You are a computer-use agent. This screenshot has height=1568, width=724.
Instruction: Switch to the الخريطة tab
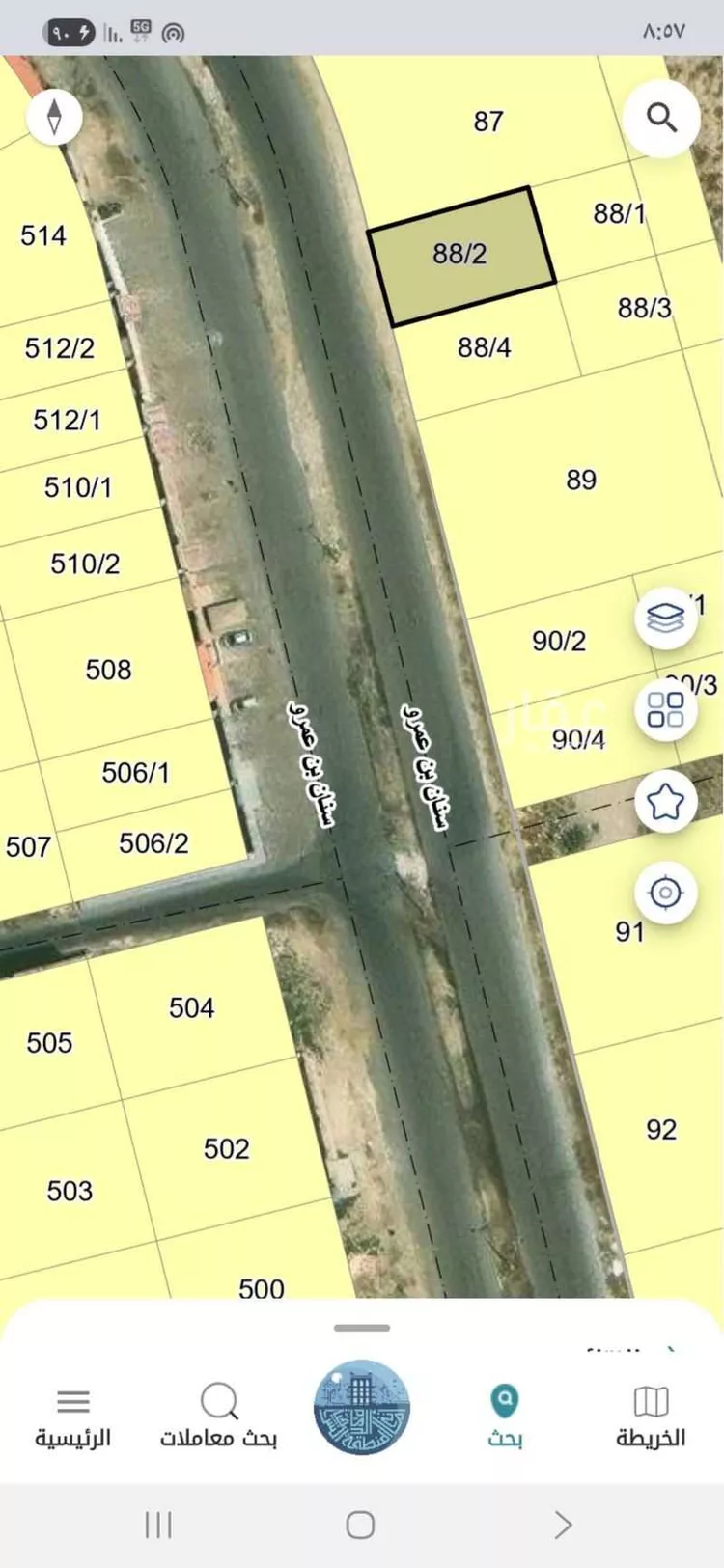651,1417
